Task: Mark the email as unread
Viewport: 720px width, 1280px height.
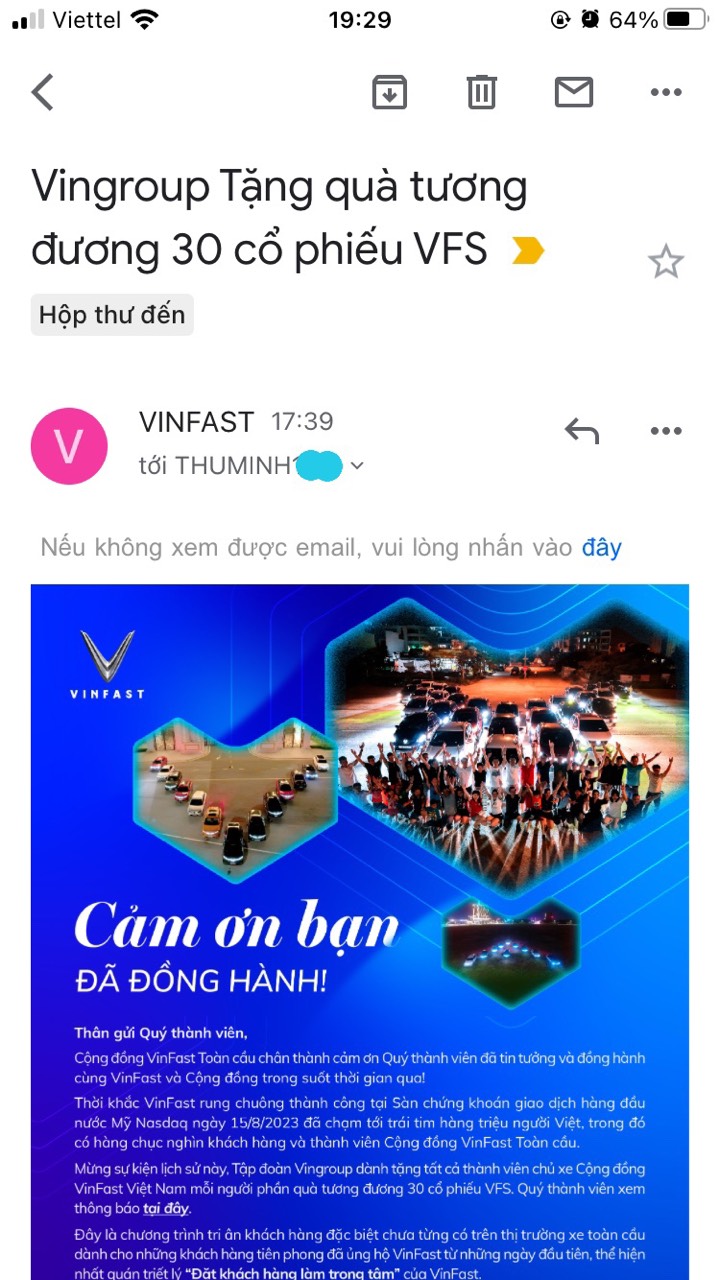Action: point(573,92)
